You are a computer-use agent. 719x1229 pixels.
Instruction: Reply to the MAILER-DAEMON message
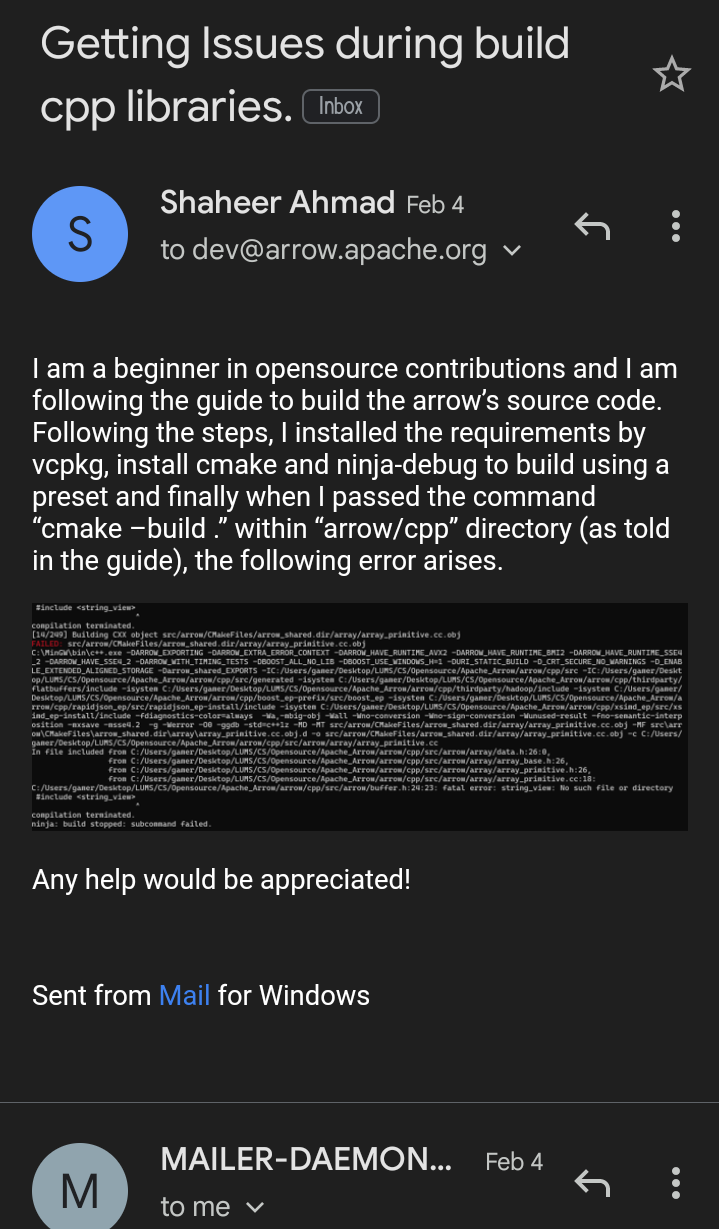click(x=592, y=1184)
